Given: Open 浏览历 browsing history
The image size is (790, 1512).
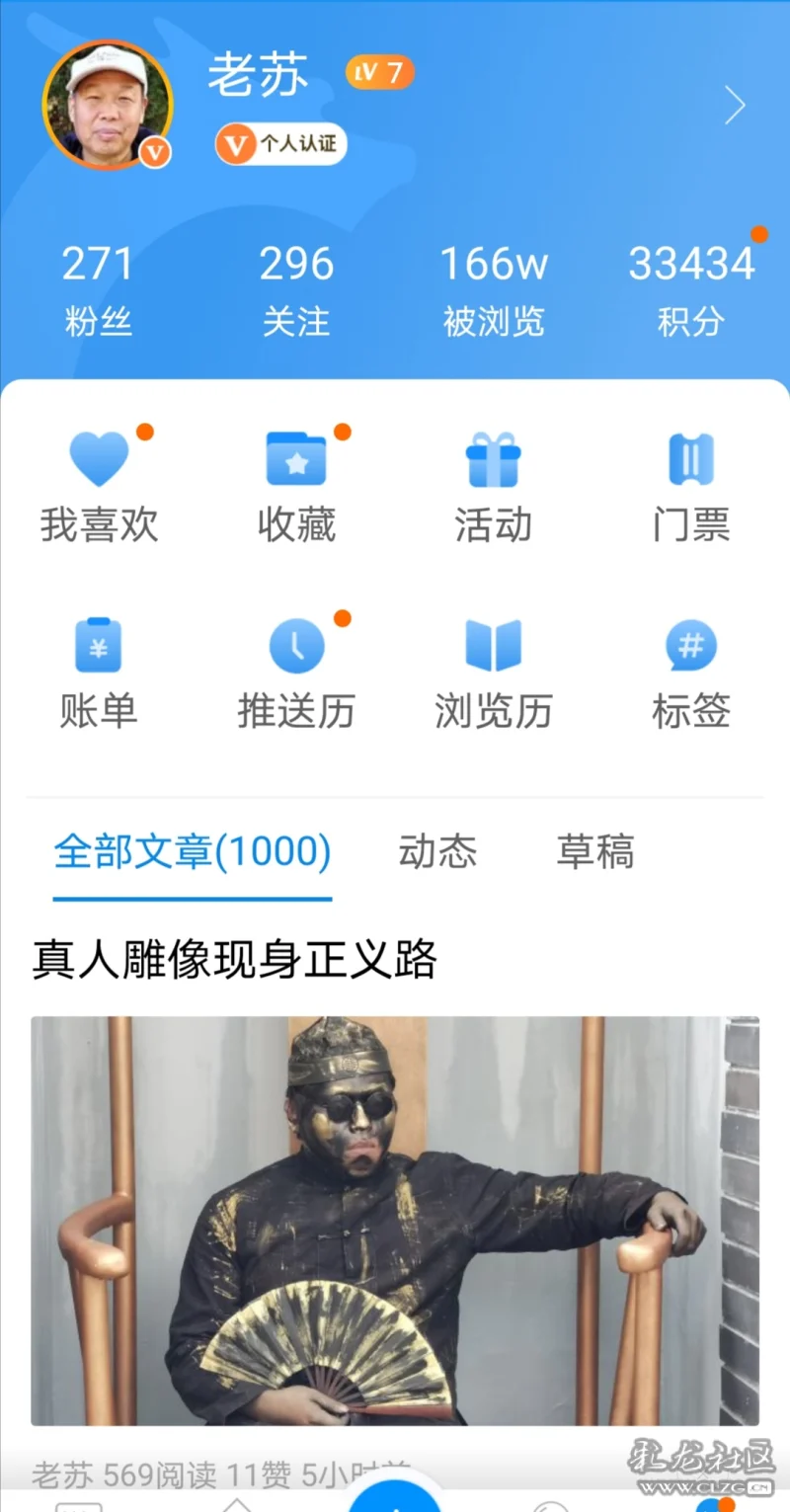Looking at the screenshot, I should click(493, 674).
